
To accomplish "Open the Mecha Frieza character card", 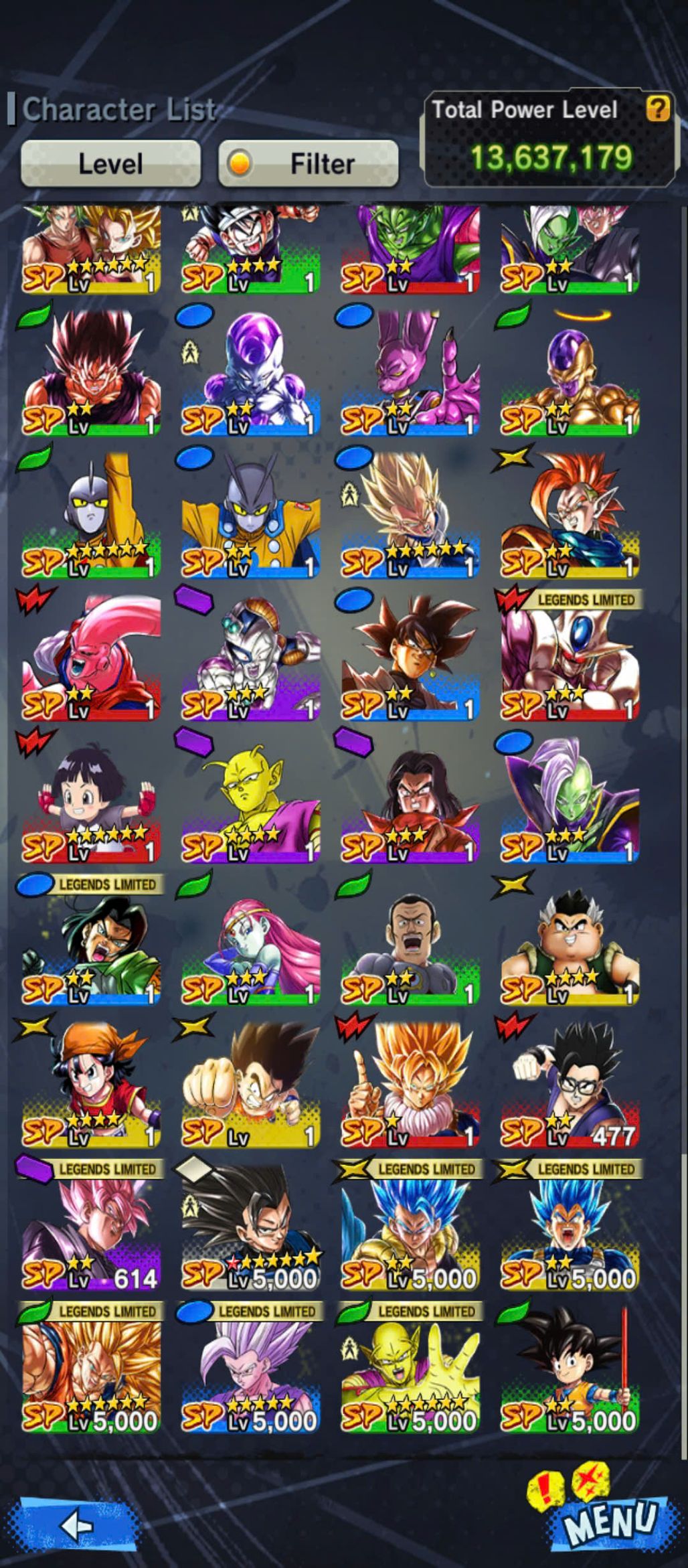I will pos(250,659).
